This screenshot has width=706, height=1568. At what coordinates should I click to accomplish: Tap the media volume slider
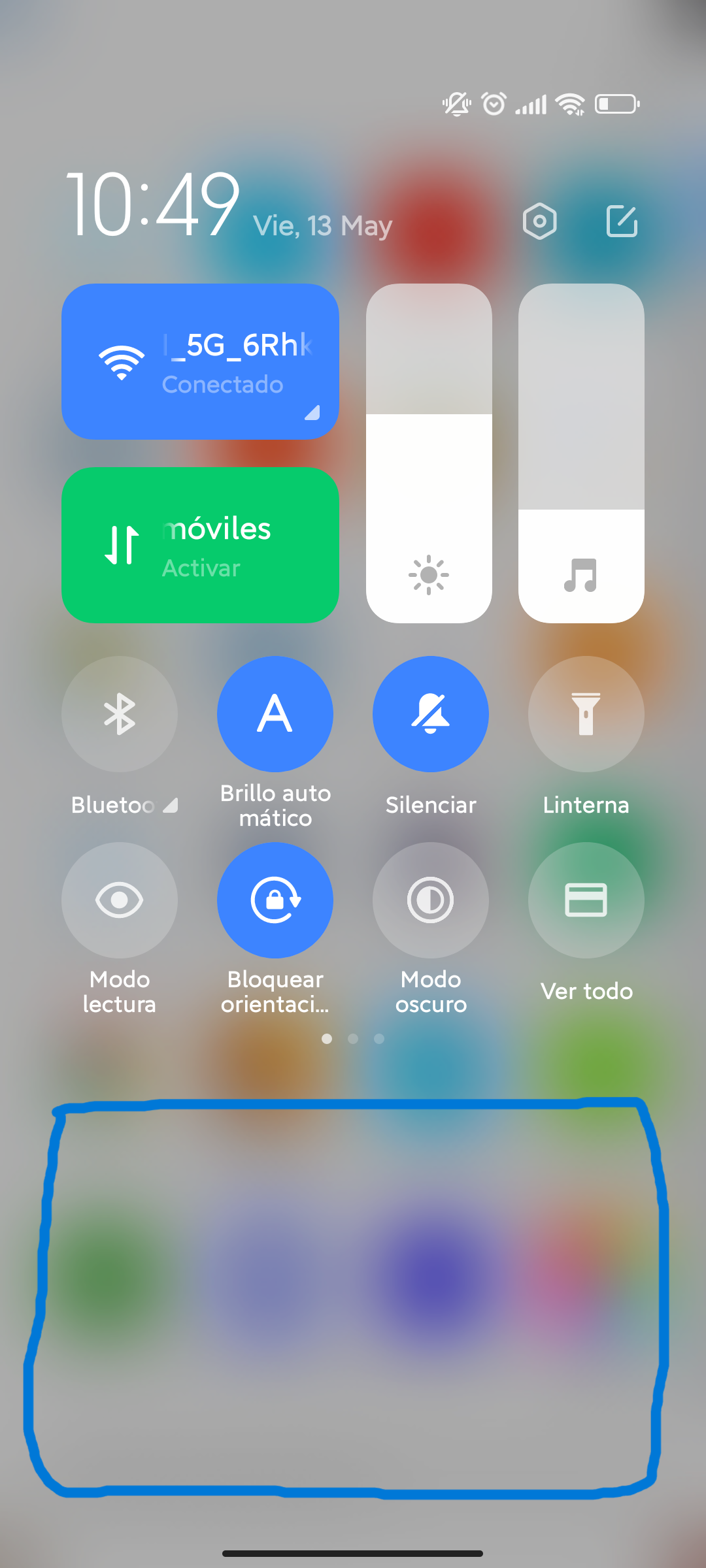click(x=581, y=453)
